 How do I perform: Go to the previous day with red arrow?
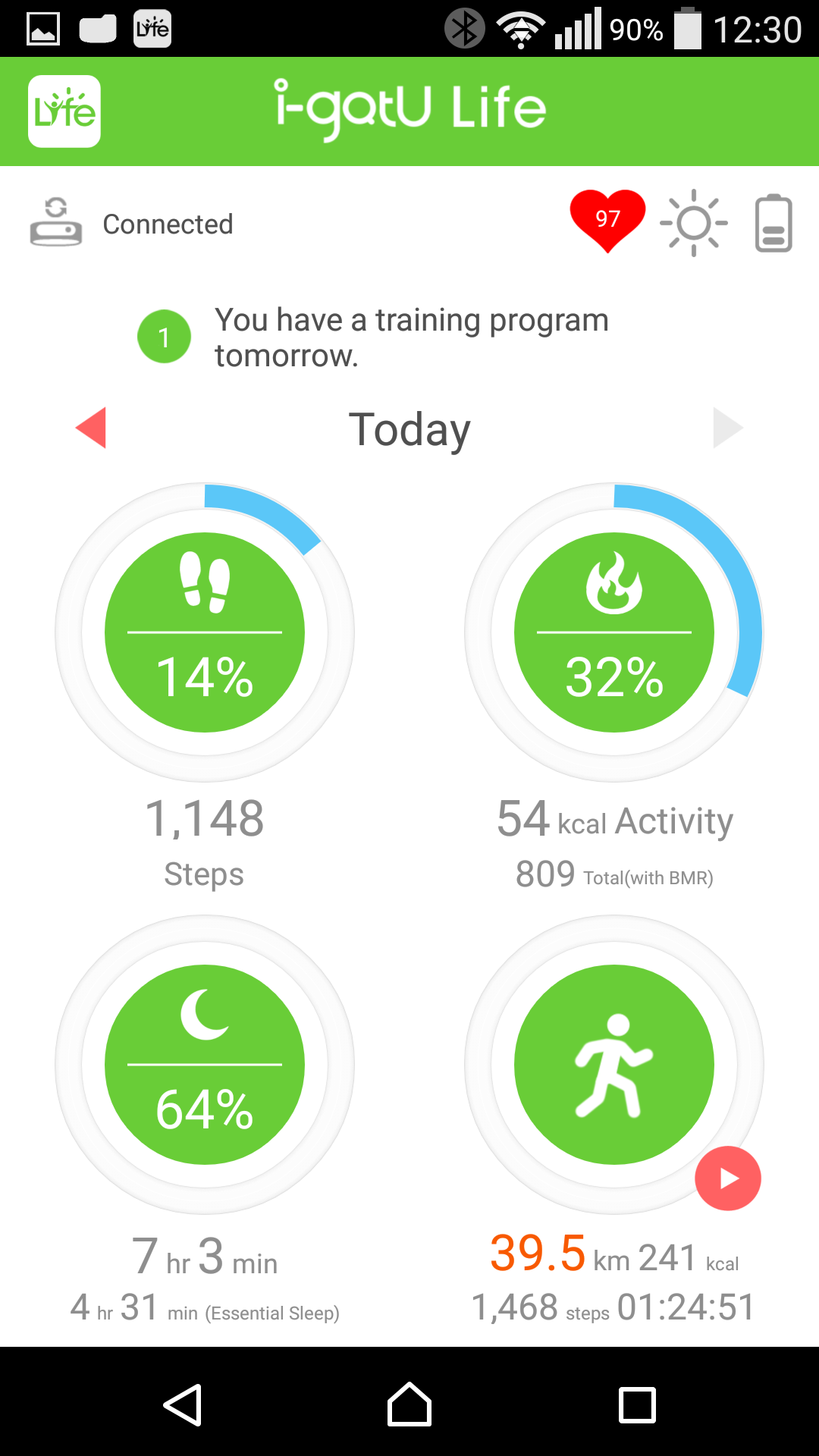(91, 428)
